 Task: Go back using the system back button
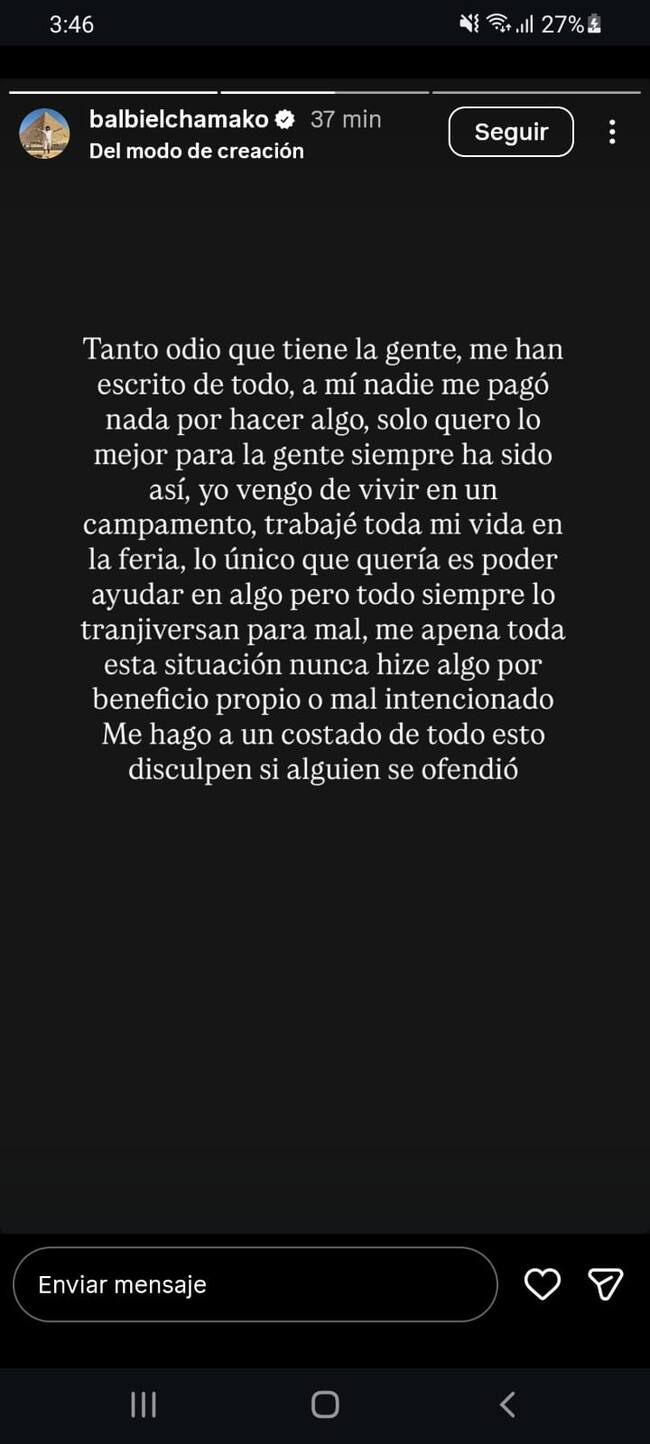507,1404
